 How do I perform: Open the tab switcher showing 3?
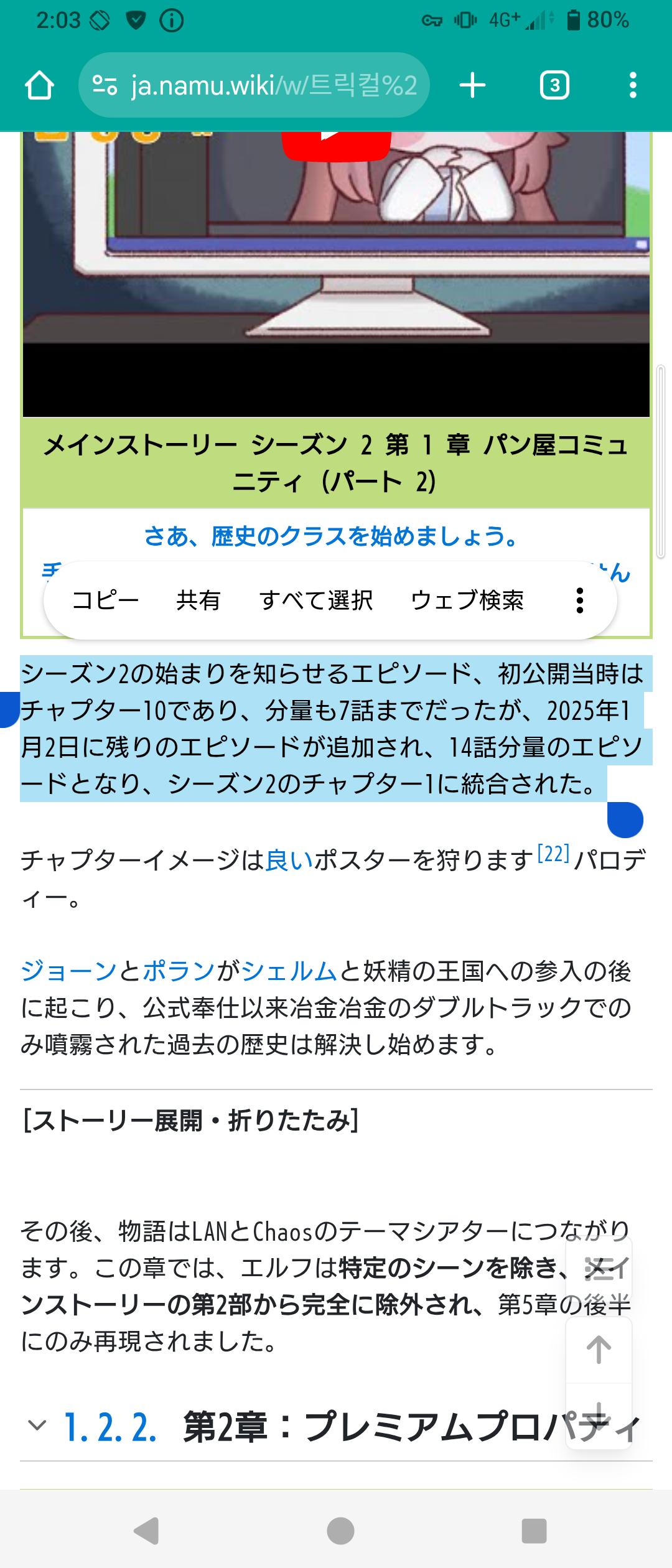554,85
